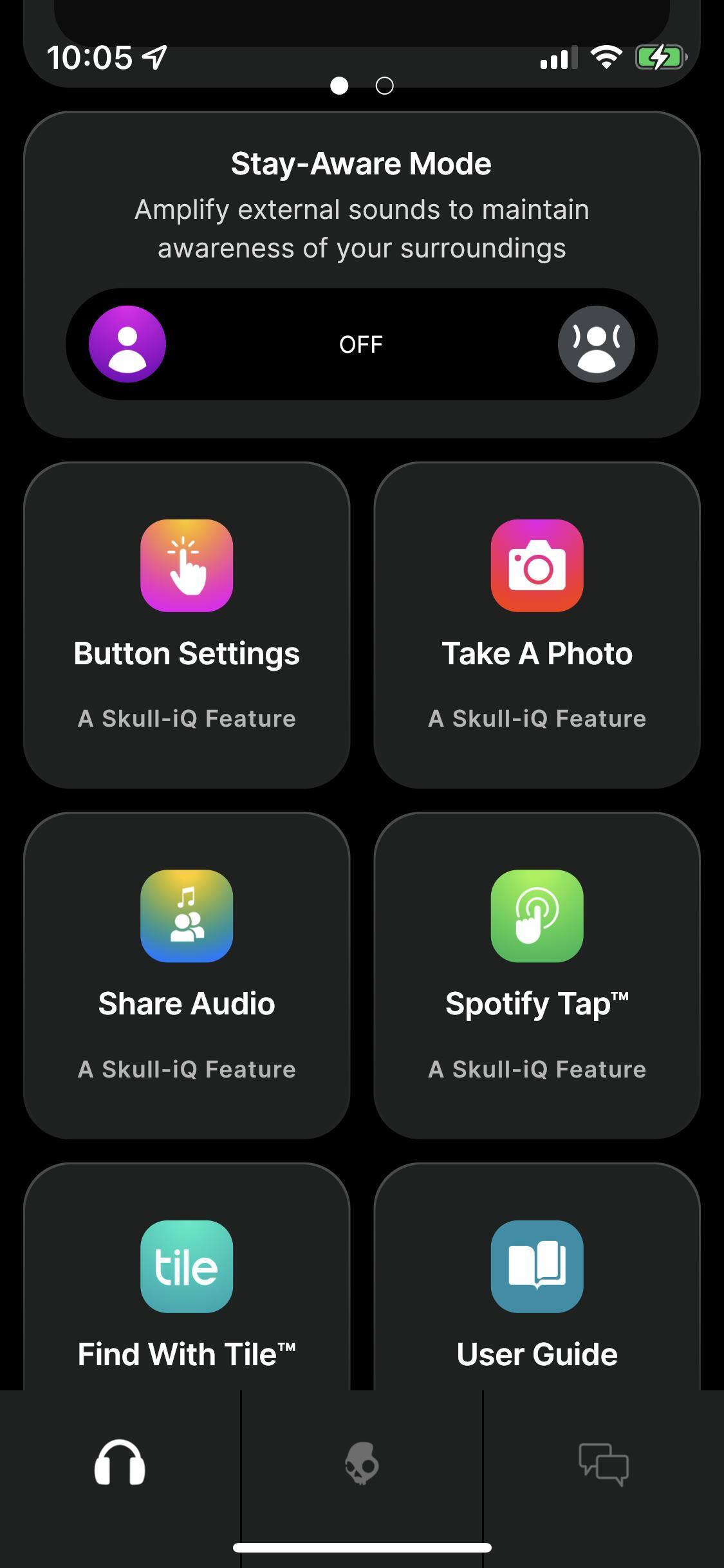This screenshot has height=1568, width=724.
Task: Turn on Stay-Aware Mode with the right icon
Action: coord(596,344)
